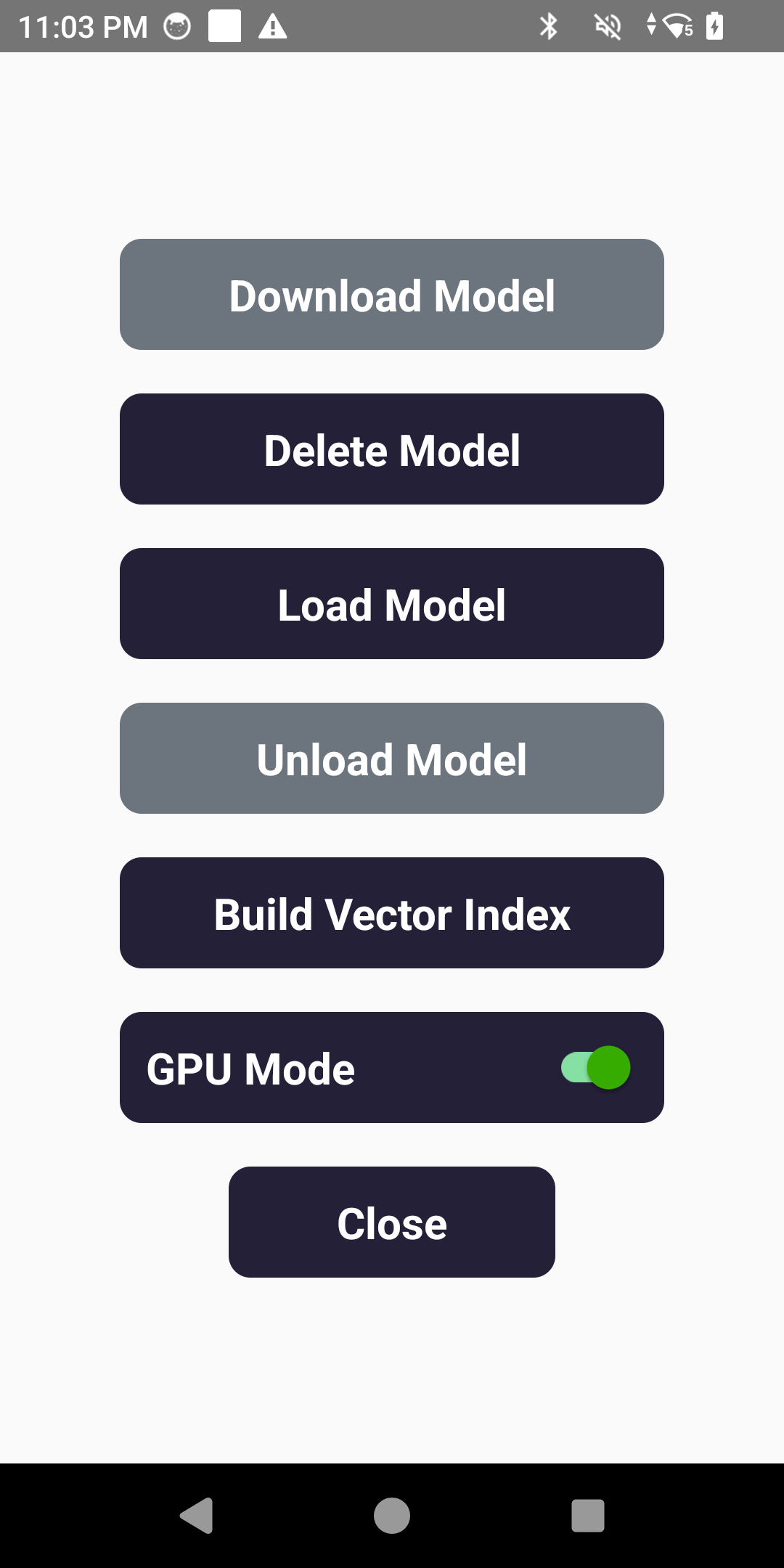Tap the Home navigation circle
This screenshot has width=784, height=1568.
coord(391,1515)
